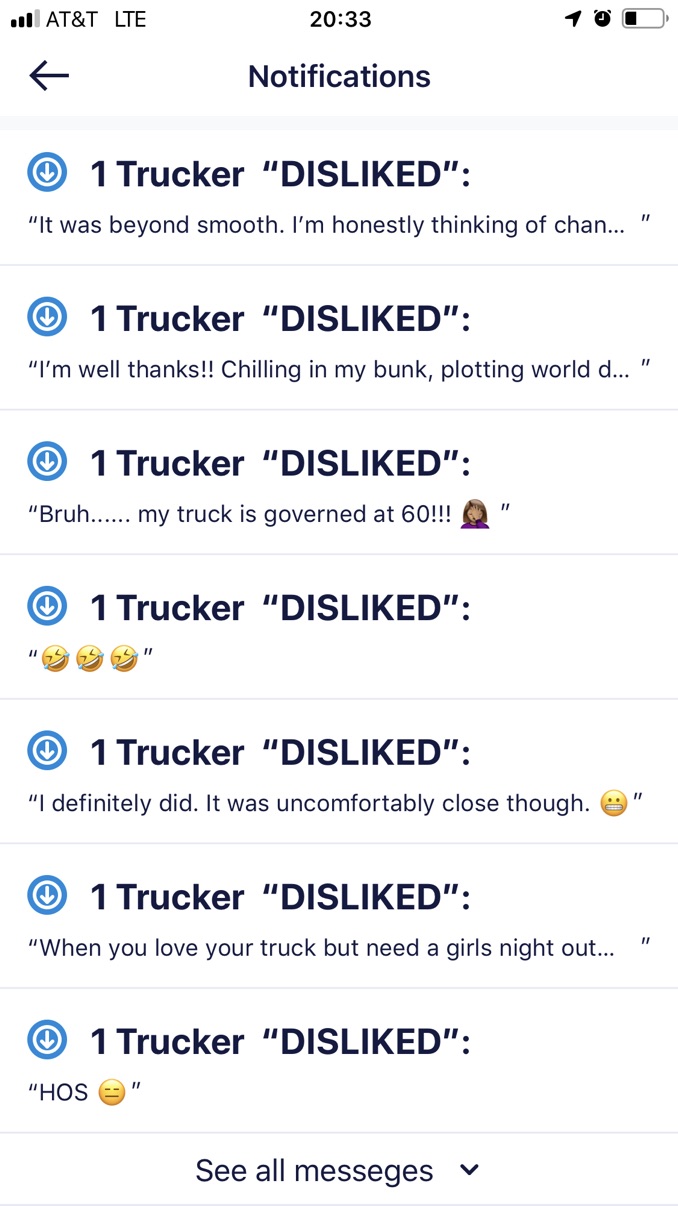
Task: Open the "It was beyond smooth" notification
Action: pyautogui.click(x=338, y=198)
